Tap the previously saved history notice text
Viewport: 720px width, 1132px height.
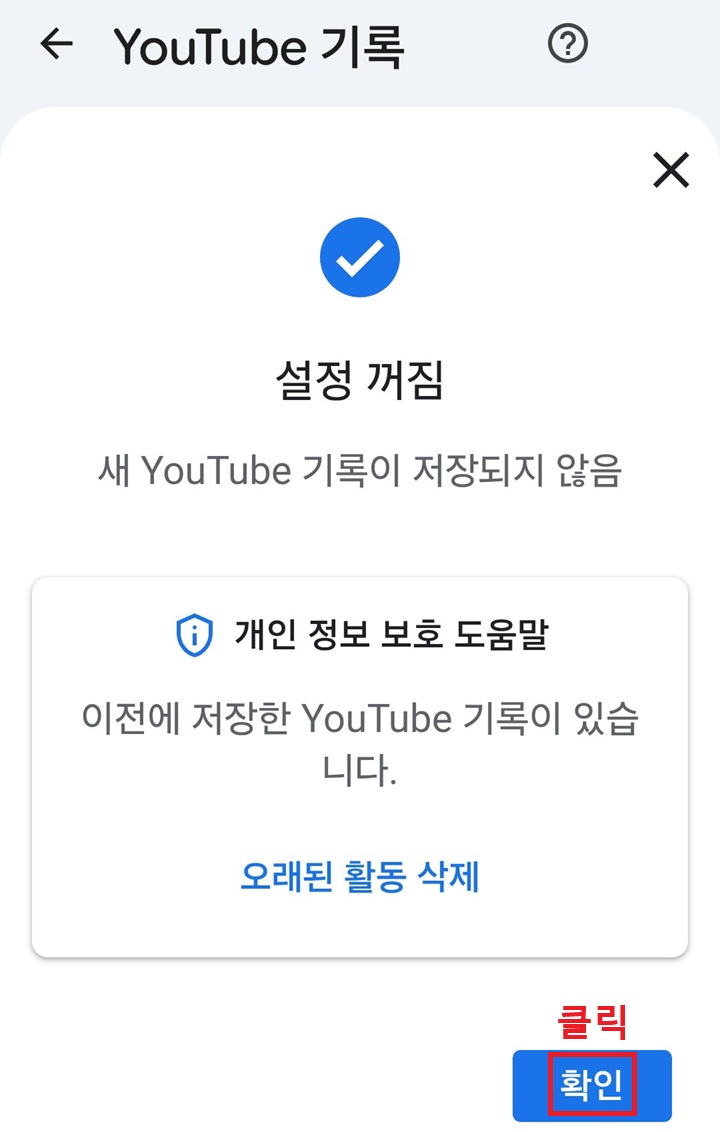(360, 744)
